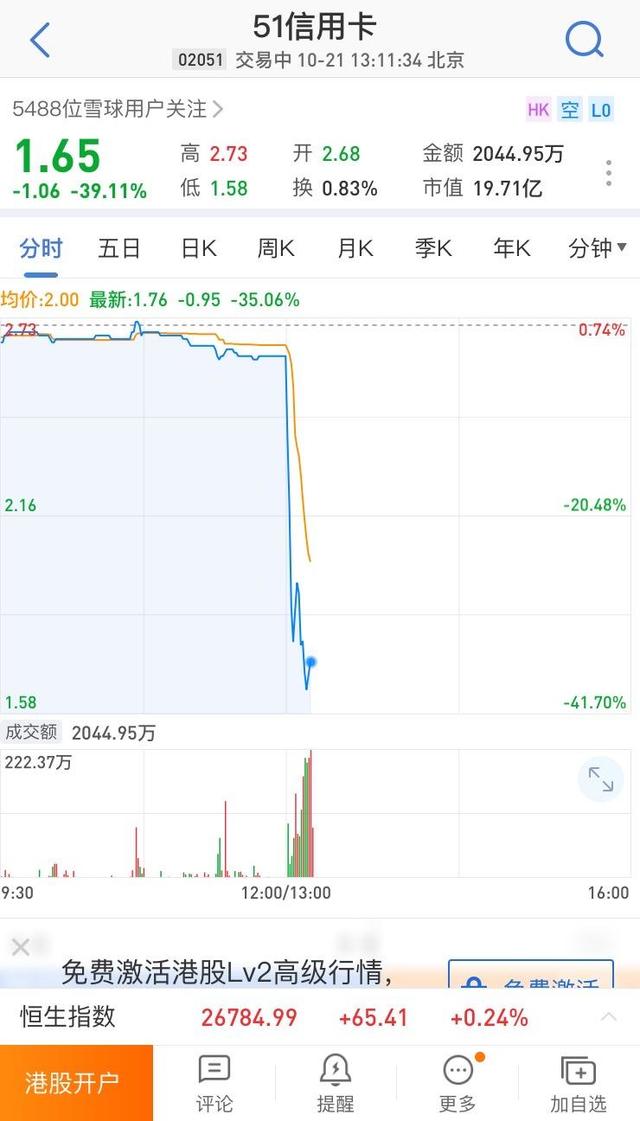Go back using the top-left arrow
This screenshot has width=640, height=1121.
(40, 41)
